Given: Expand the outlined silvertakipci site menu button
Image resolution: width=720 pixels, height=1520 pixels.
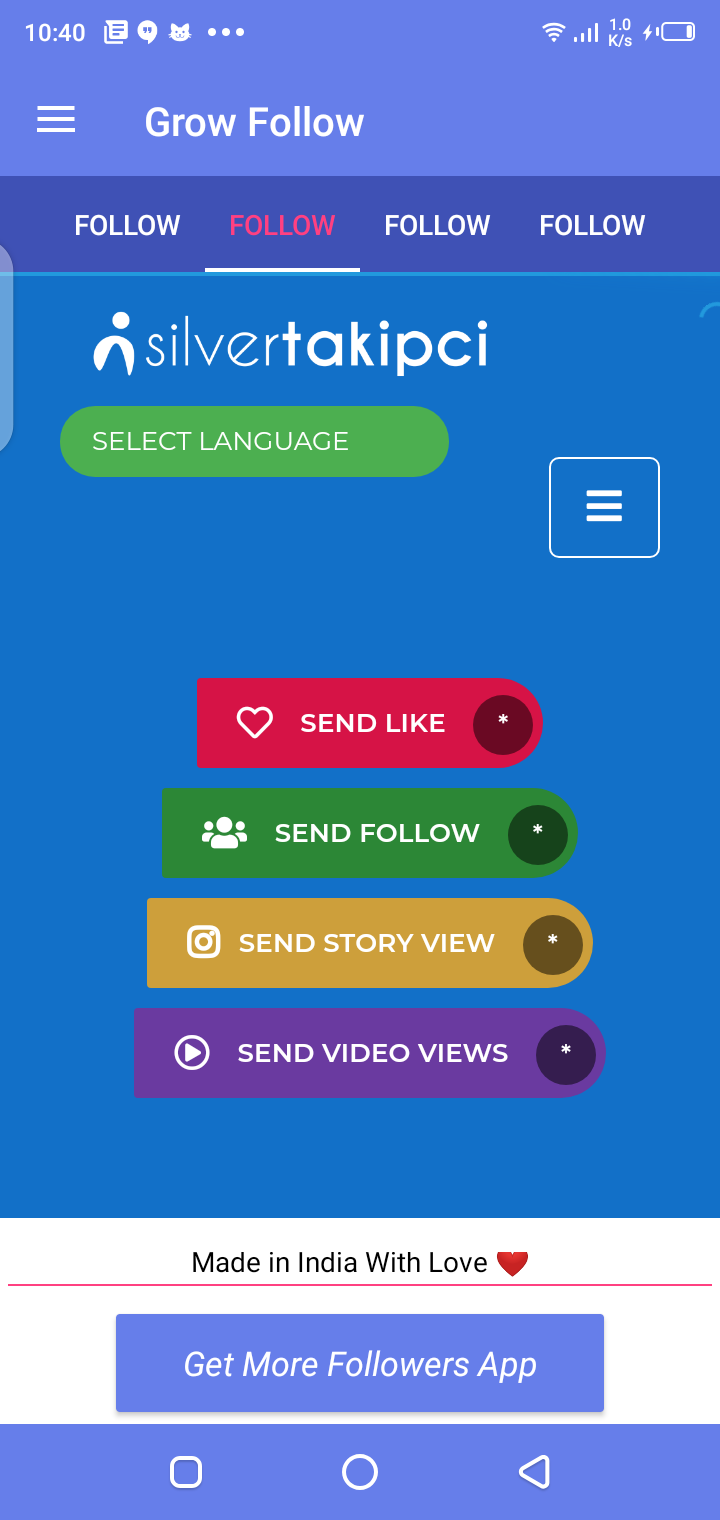Looking at the screenshot, I should (x=604, y=507).
